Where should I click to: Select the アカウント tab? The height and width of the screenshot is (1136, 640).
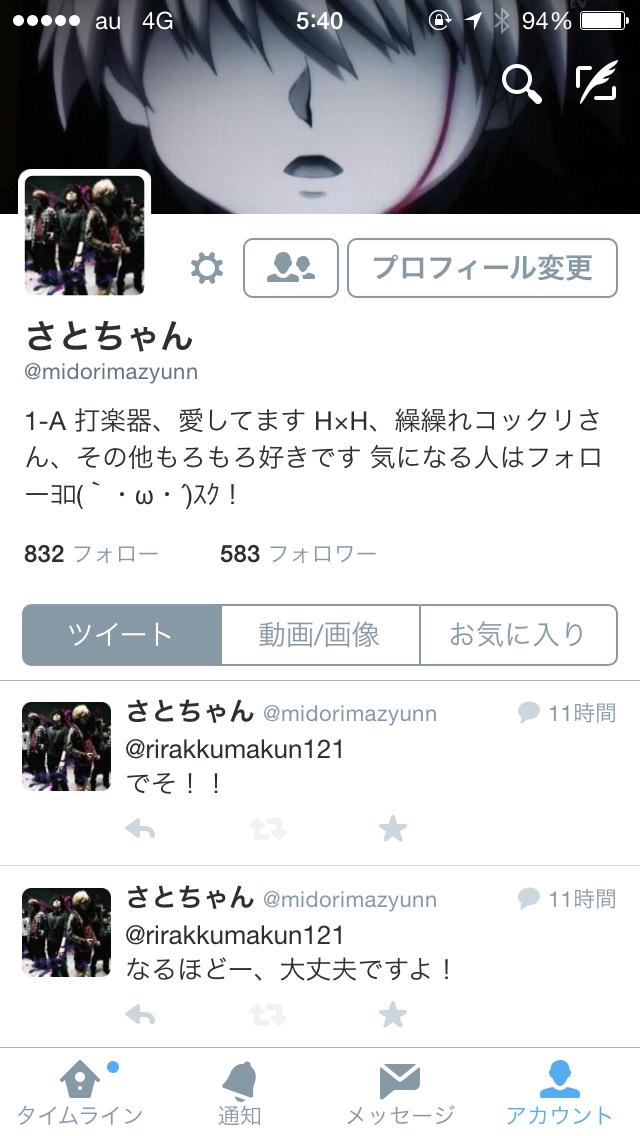point(560,1092)
